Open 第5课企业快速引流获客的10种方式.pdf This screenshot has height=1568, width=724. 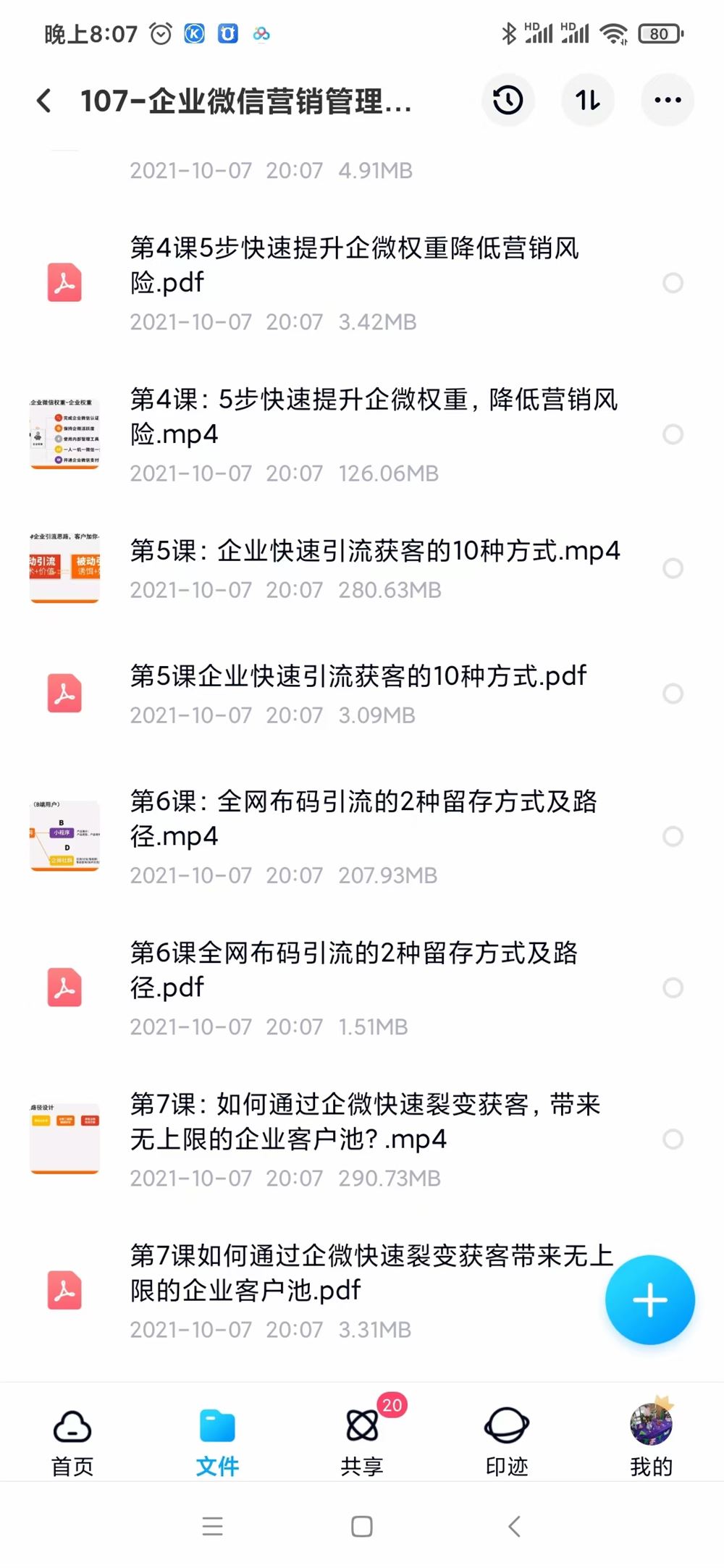[x=358, y=676]
